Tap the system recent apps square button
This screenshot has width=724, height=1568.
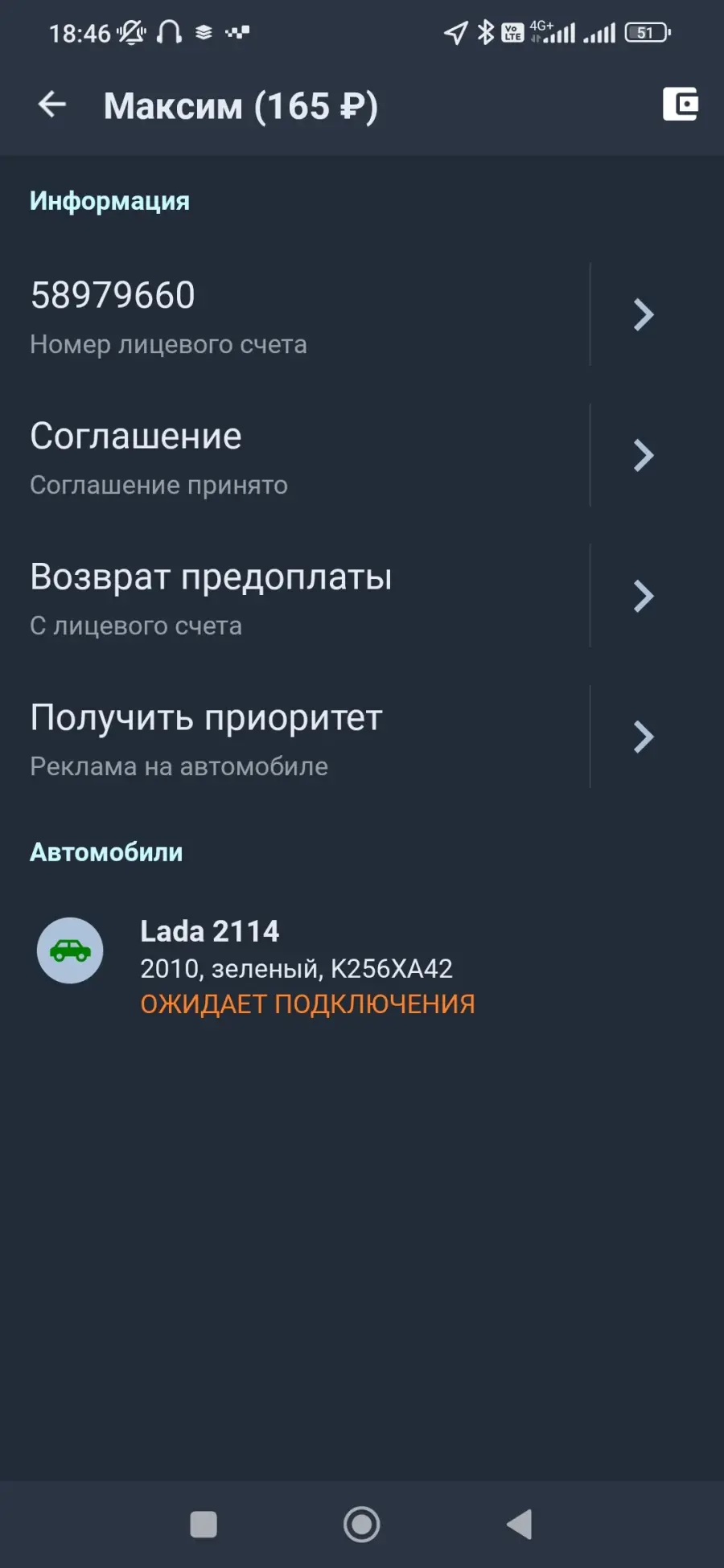[x=203, y=1524]
